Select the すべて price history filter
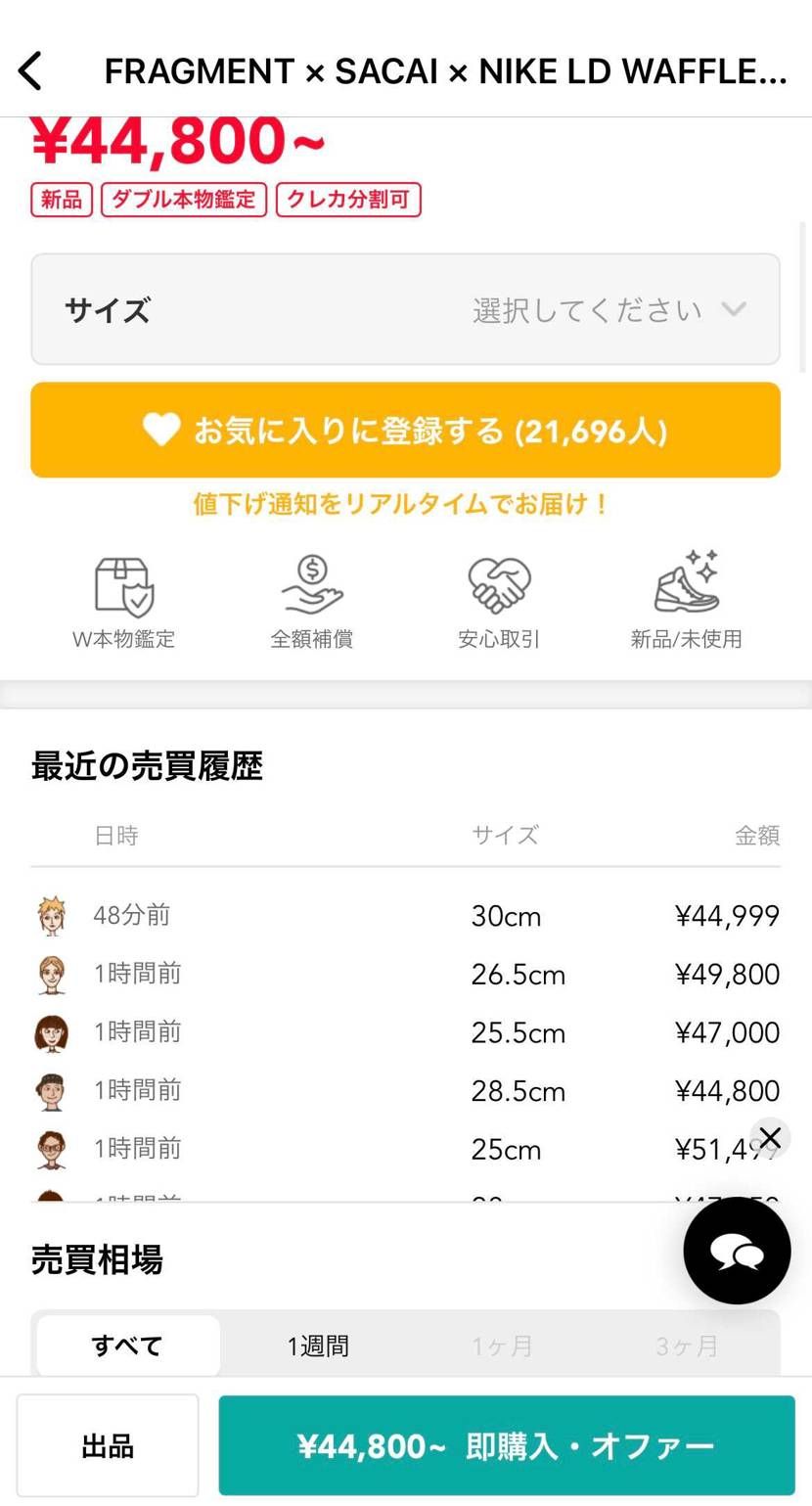 pos(125,1346)
